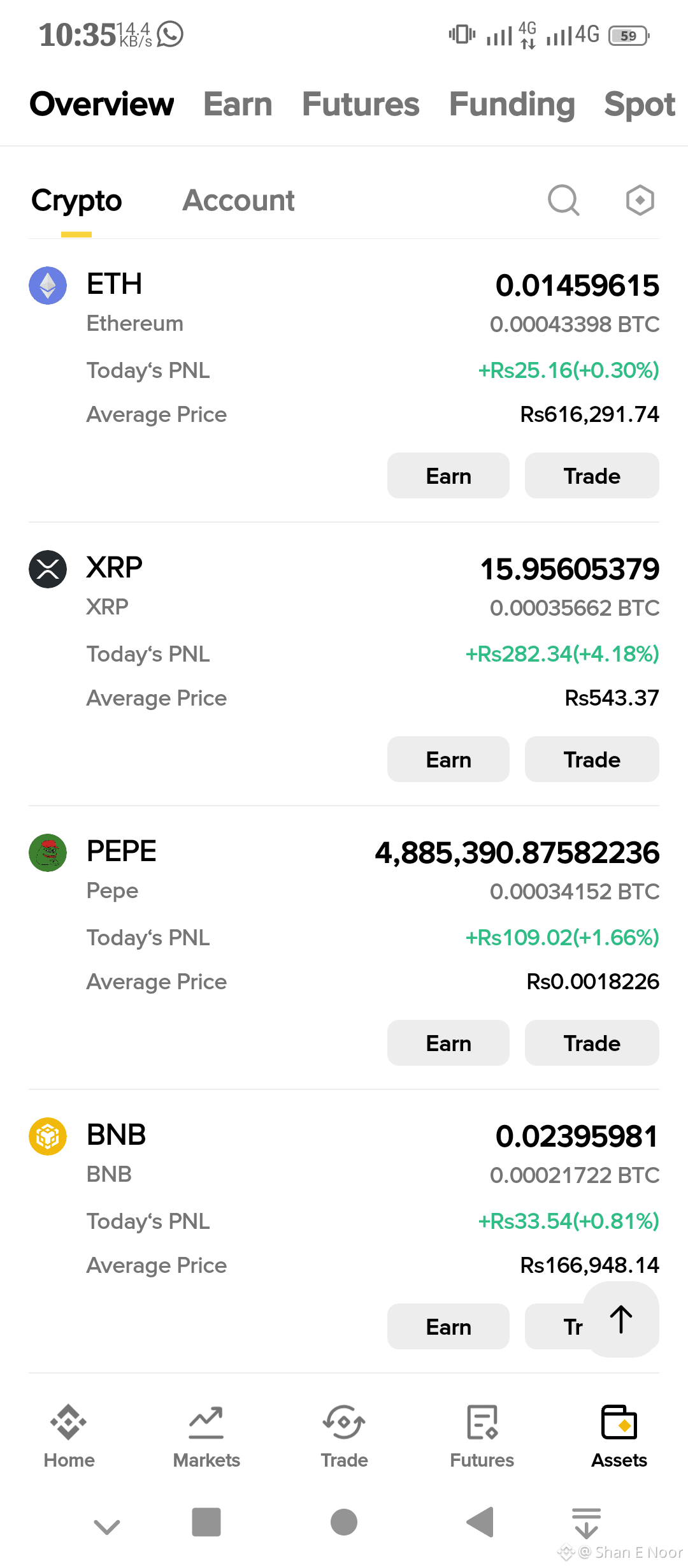Tap Earn button for ETH
This screenshot has height=1568, width=688.
pyautogui.click(x=448, y=475)
